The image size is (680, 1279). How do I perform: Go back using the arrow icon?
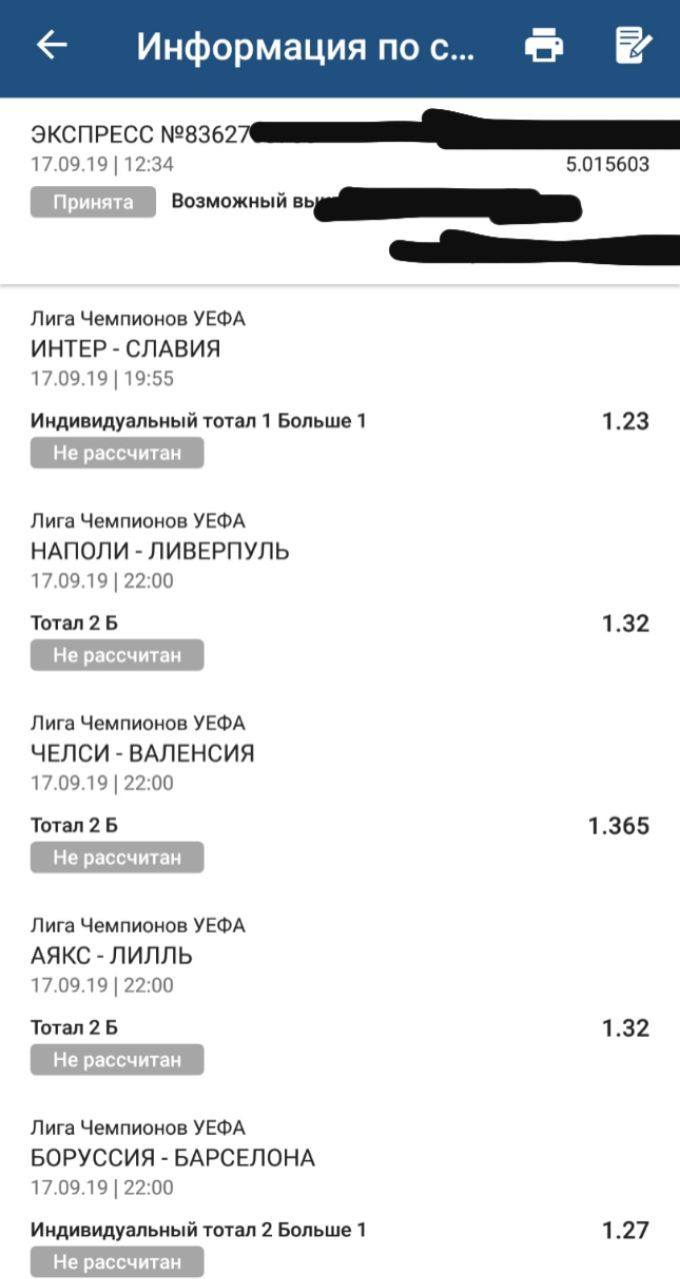51,45
